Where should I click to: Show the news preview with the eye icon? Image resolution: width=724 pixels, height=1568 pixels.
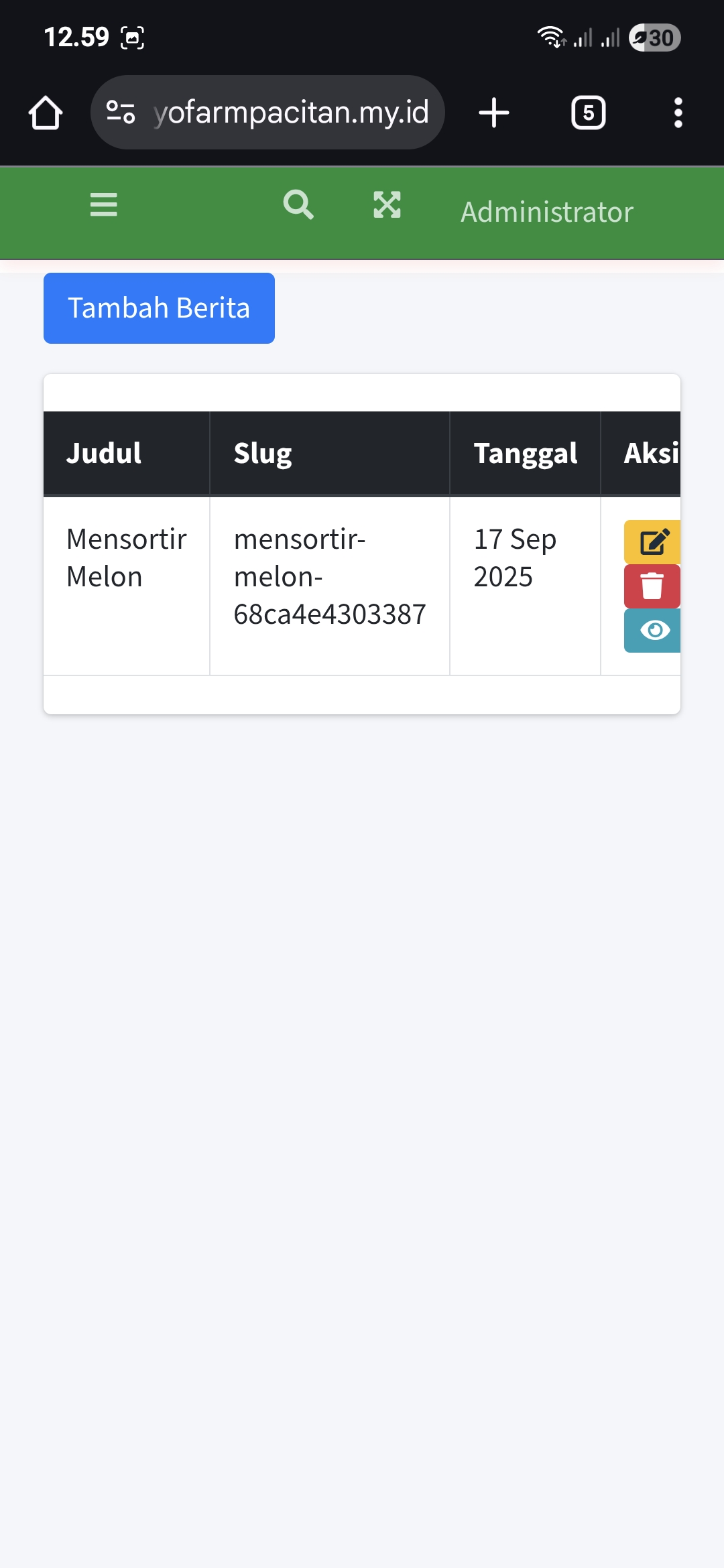click(654, 630)
